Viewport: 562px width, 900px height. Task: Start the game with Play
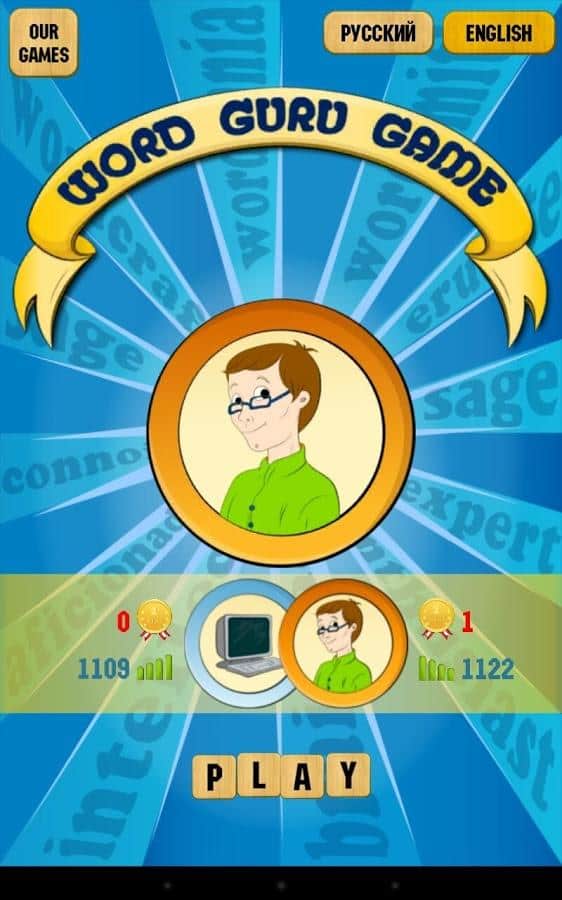(x=281, y=776)
